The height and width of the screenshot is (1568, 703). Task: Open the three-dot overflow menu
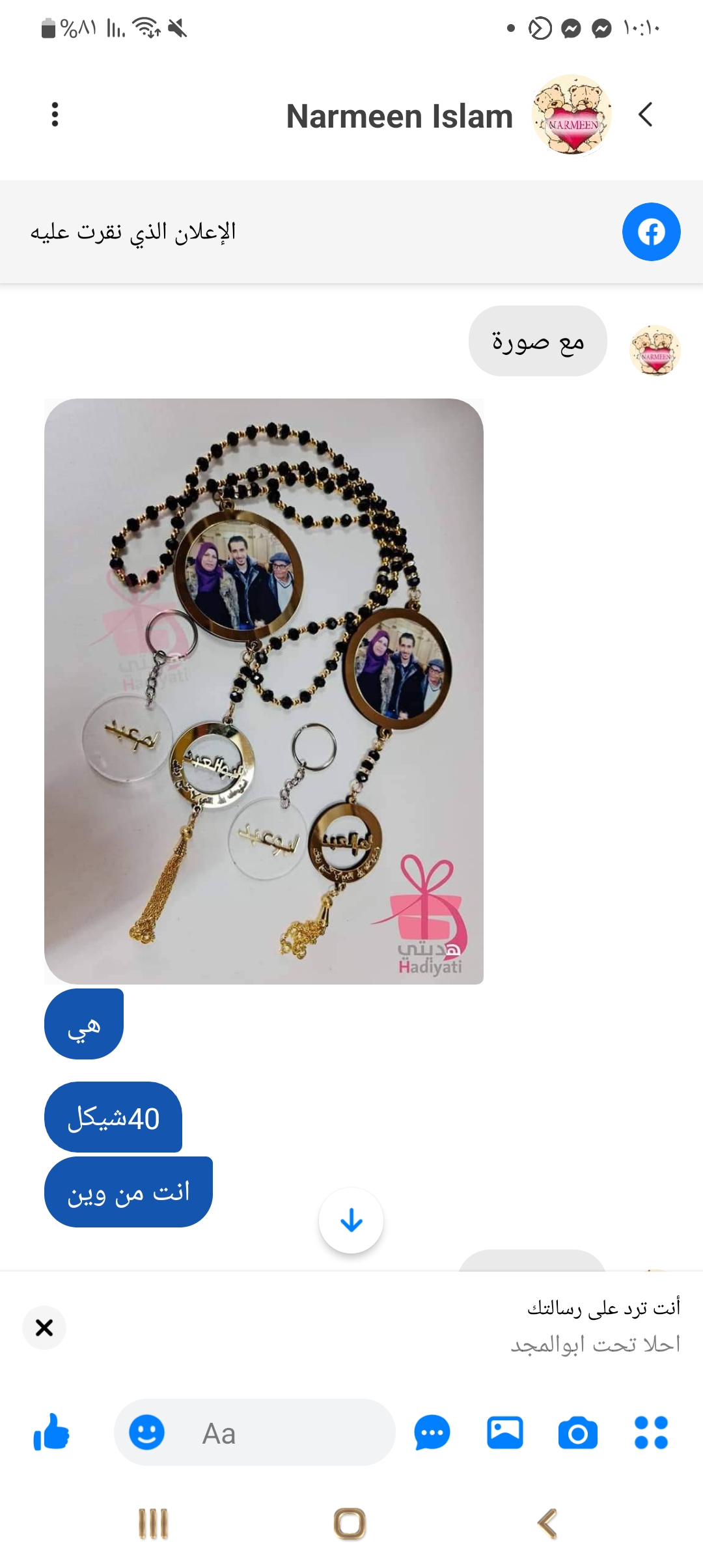point(55,115)
